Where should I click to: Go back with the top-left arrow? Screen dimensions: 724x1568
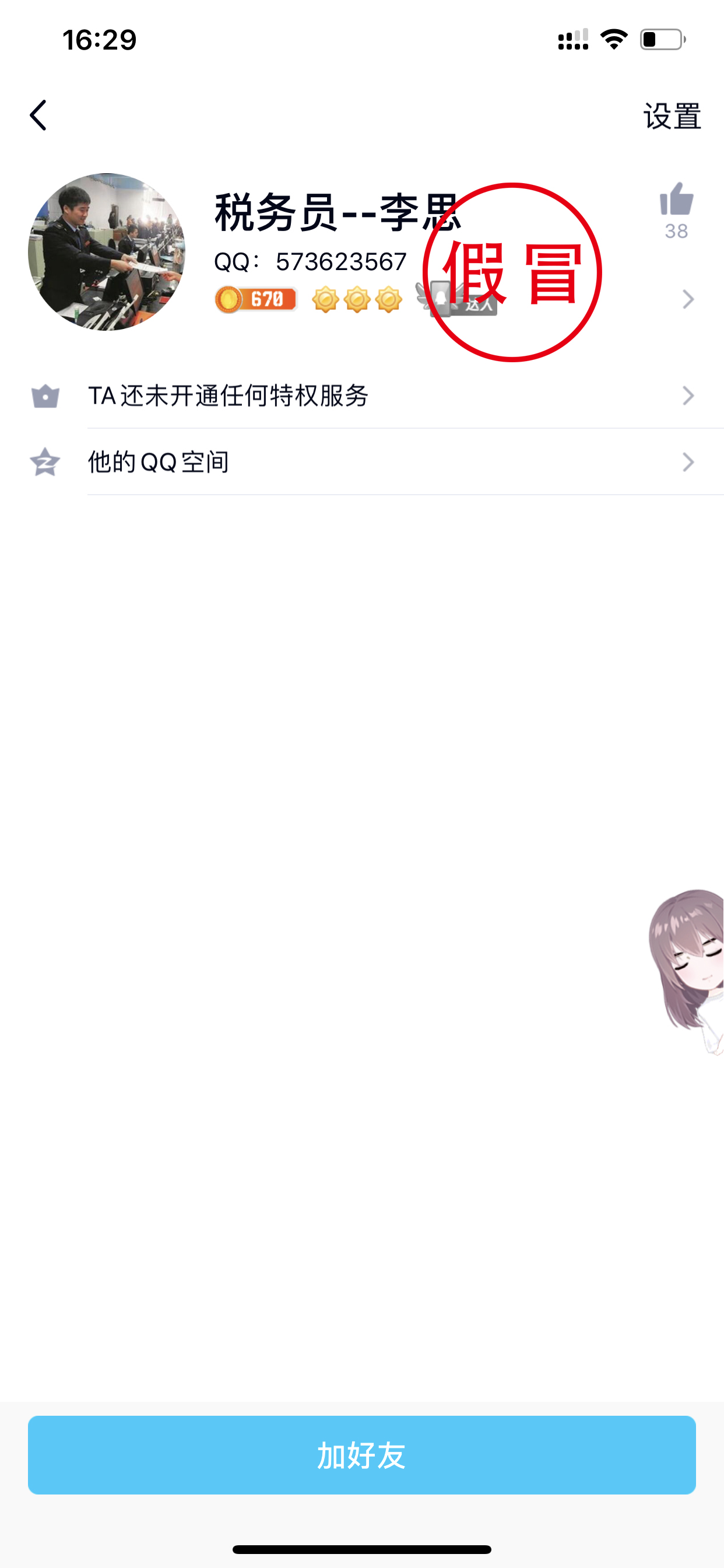(x=38, y=115)
